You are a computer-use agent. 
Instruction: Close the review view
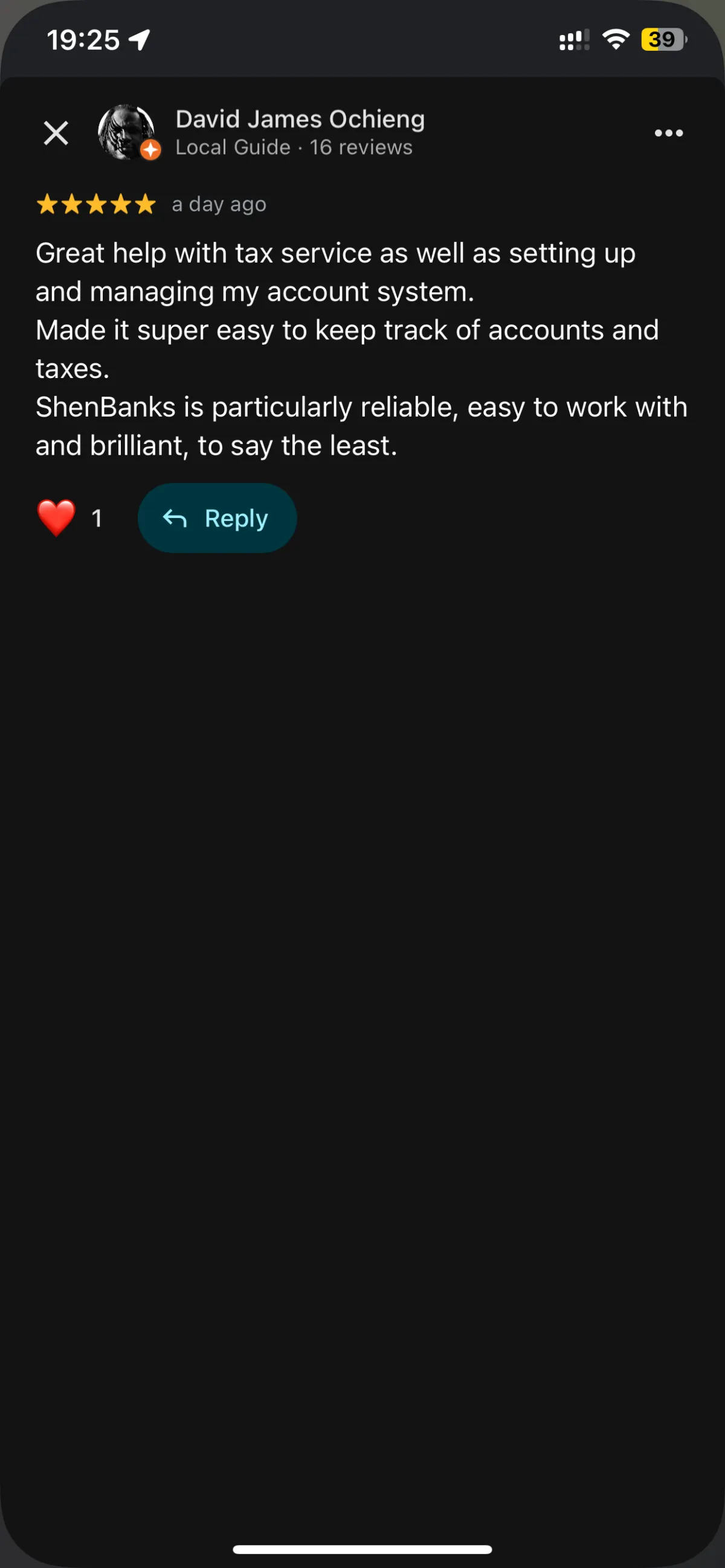coord(56,133)
